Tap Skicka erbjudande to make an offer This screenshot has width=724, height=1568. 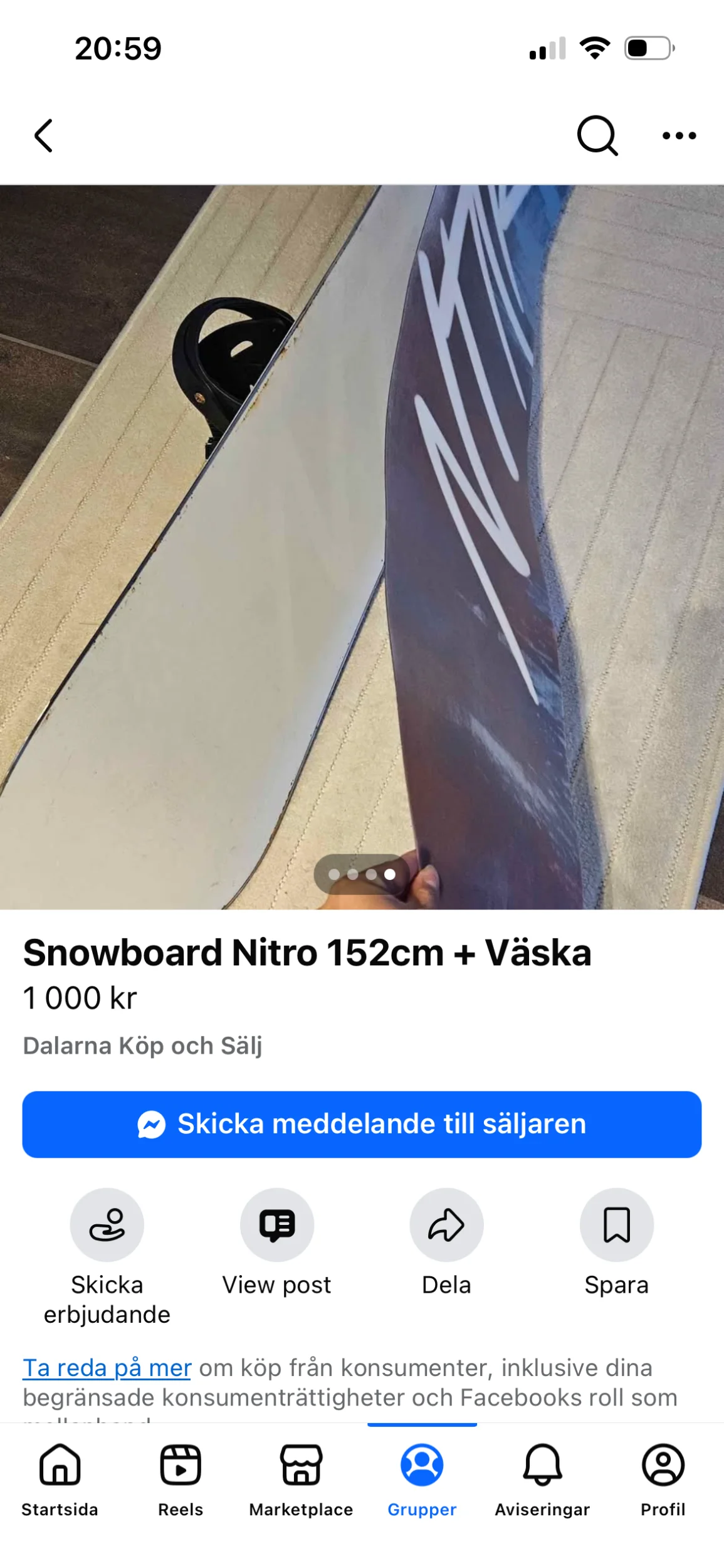tap(107, 1225)
